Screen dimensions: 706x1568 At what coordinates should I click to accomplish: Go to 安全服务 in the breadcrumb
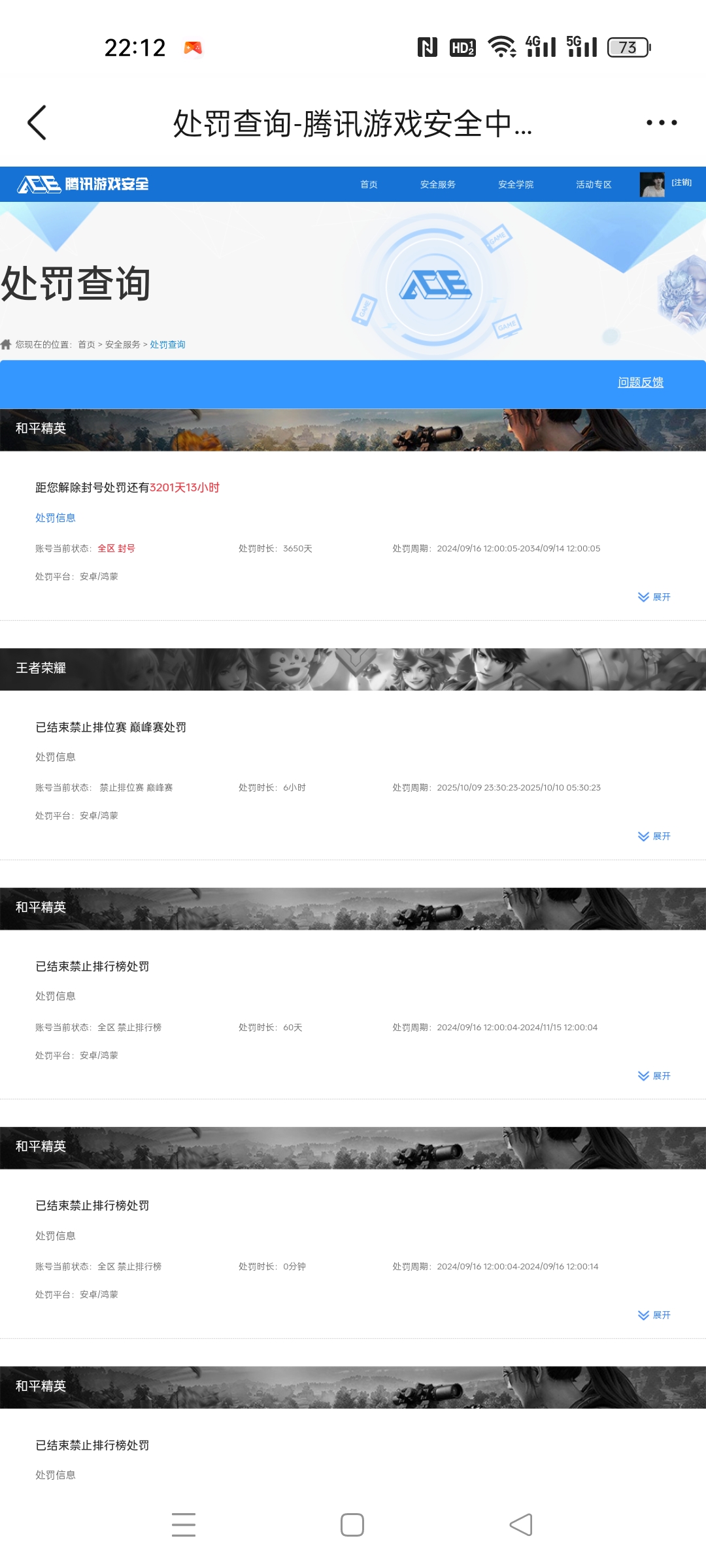tap(122, 344)
